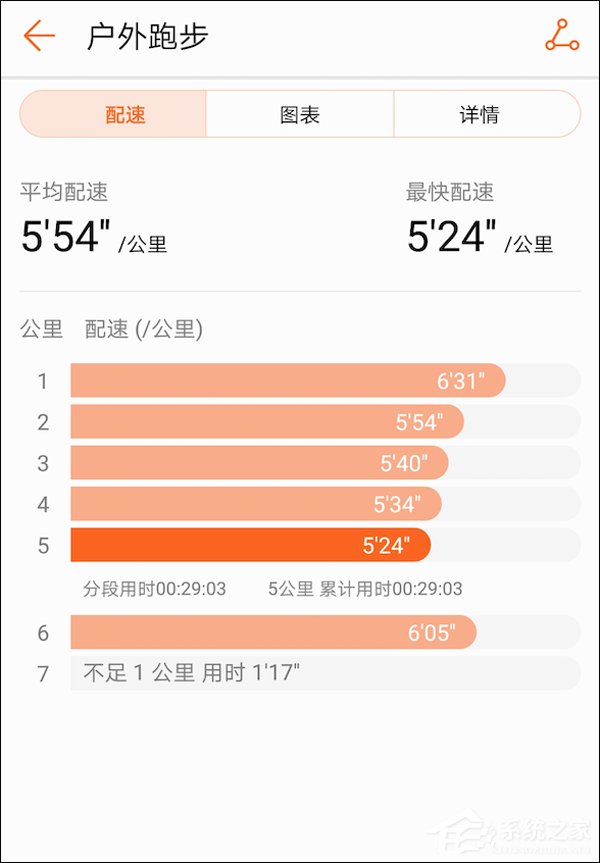This screenshot has width=600, height=863.
Task: Select the 配速 tab
Action: (125, 114)
